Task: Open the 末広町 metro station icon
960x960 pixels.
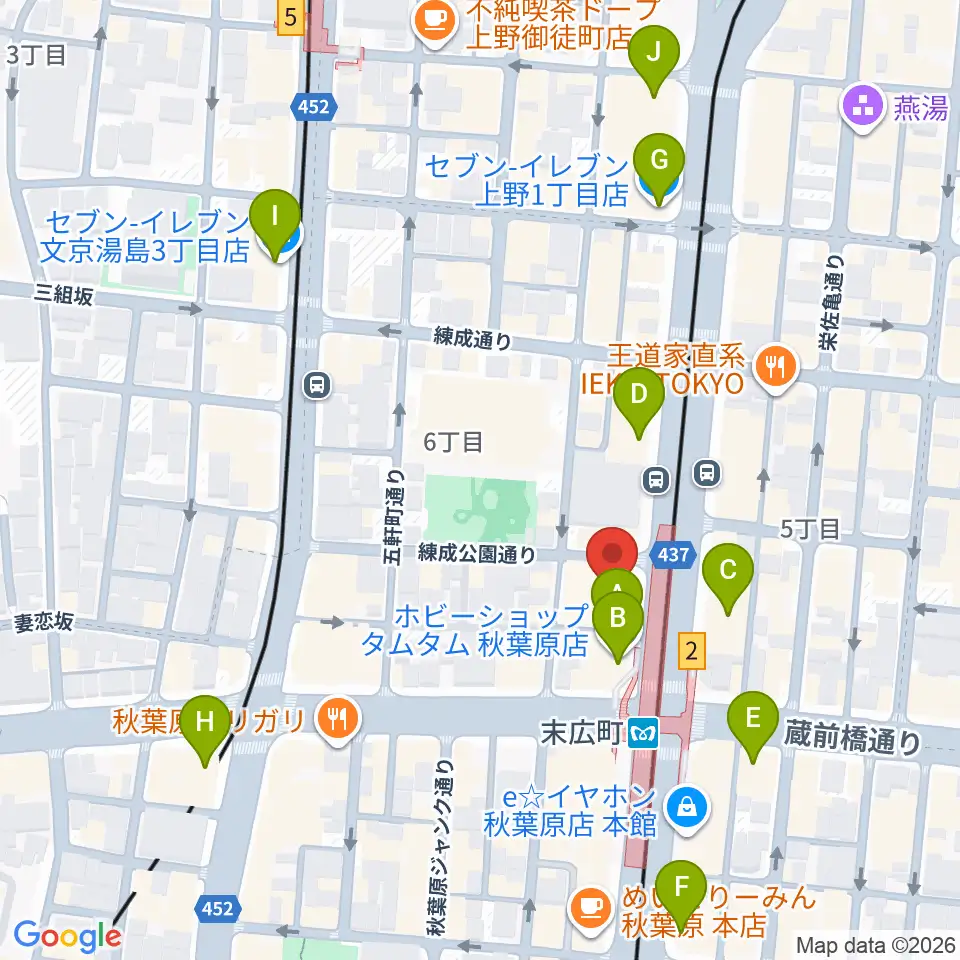Action: [642, 732]
